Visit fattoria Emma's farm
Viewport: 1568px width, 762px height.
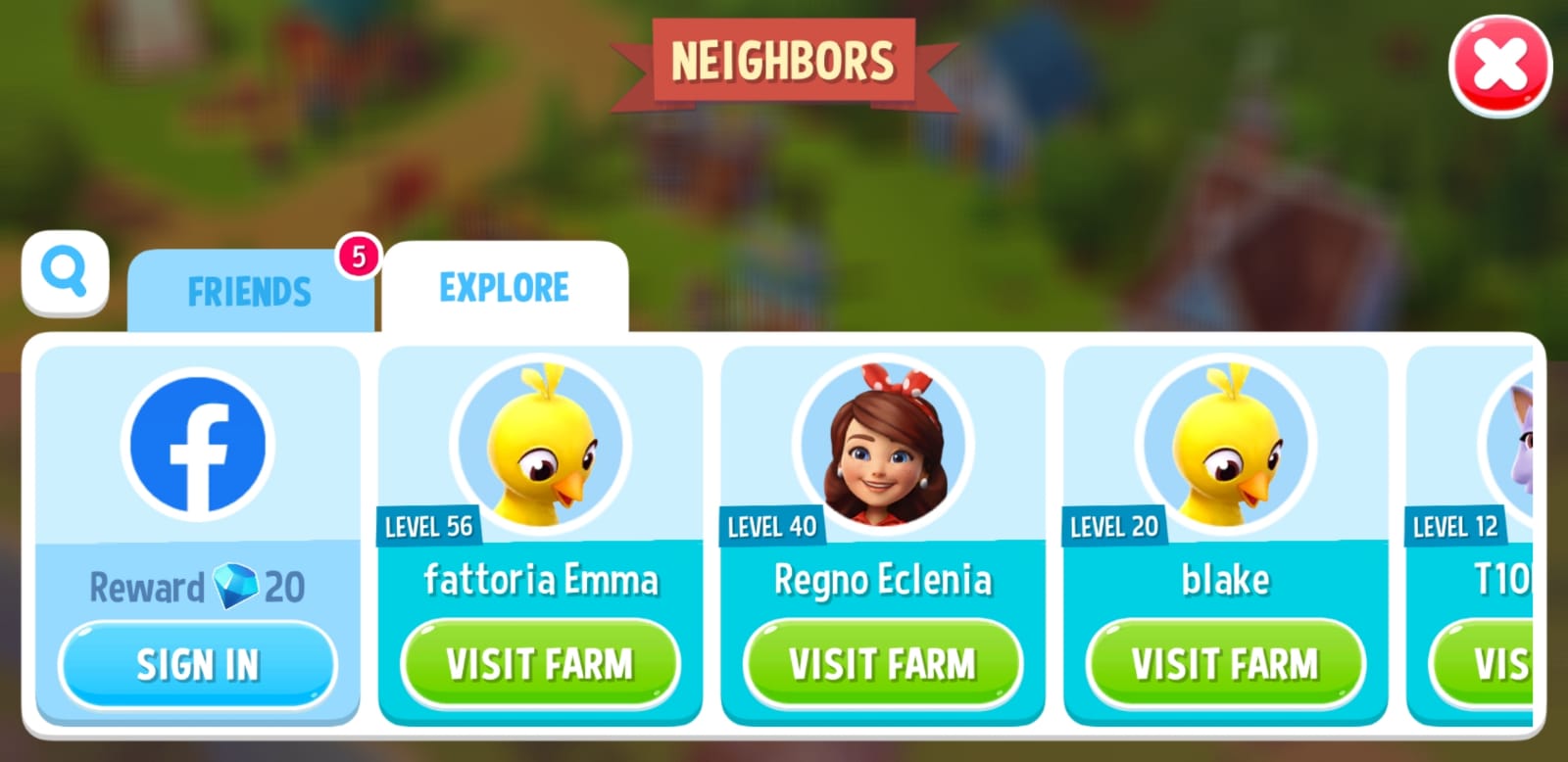540,665
